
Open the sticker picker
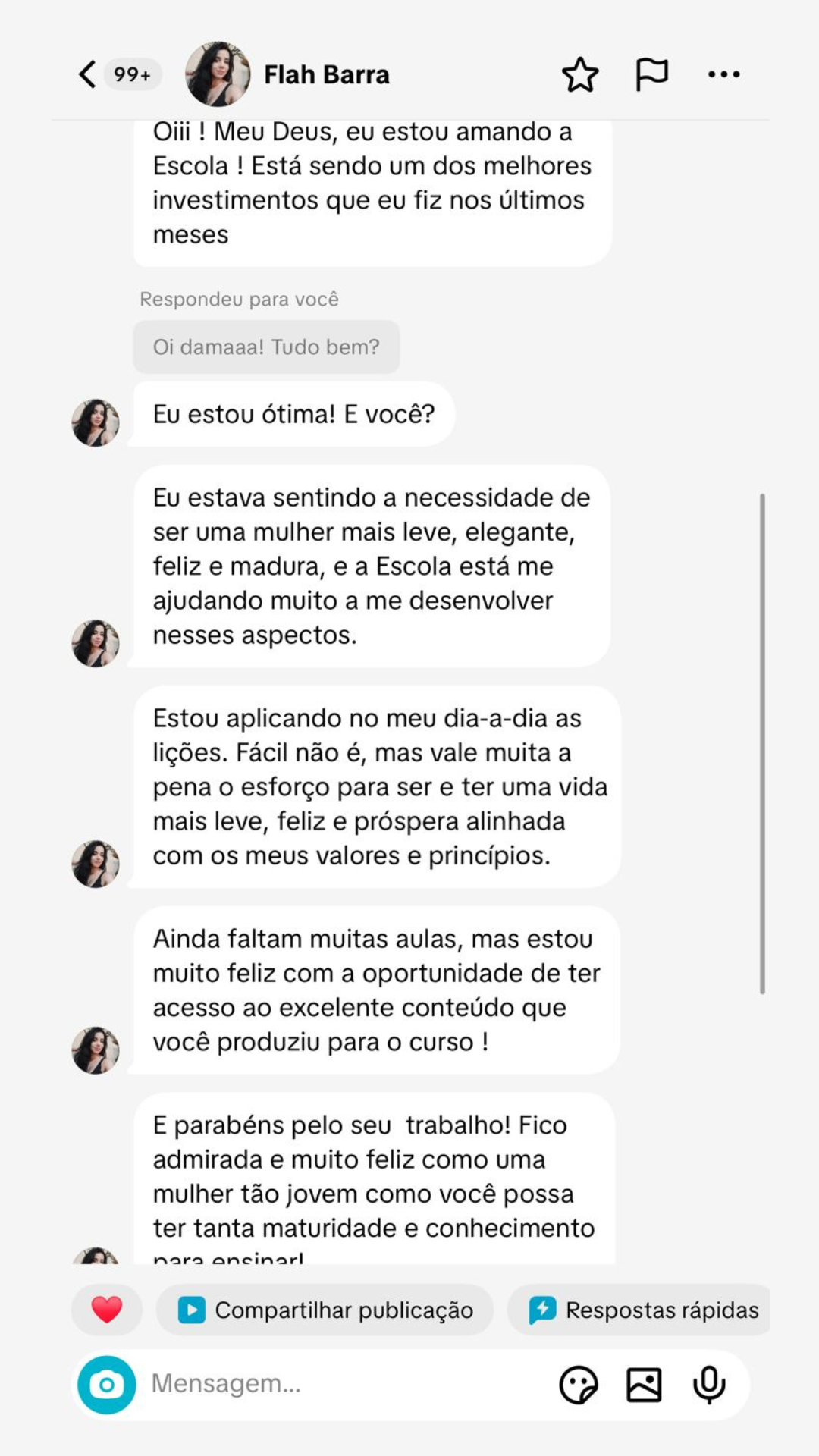pos(579,1385)
